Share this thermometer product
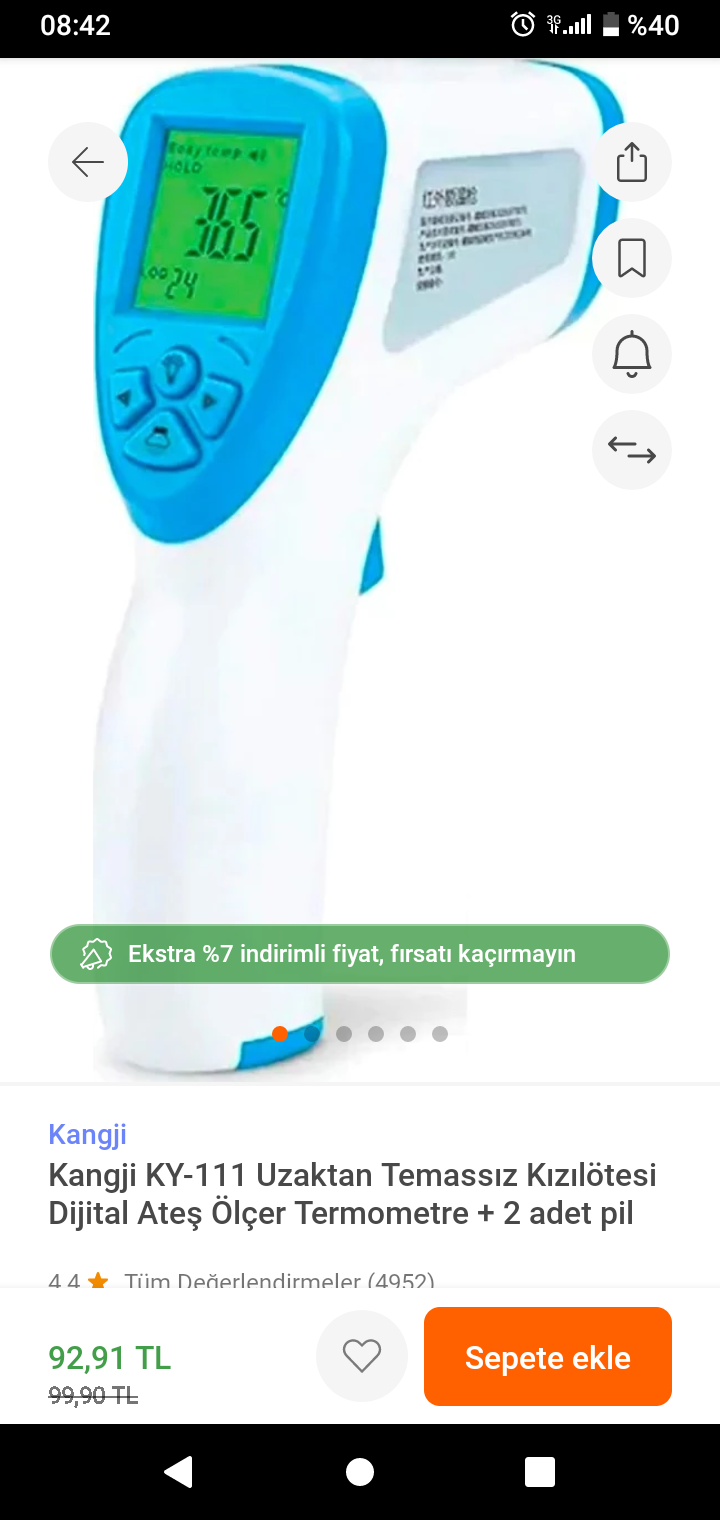 coord(632,162)
